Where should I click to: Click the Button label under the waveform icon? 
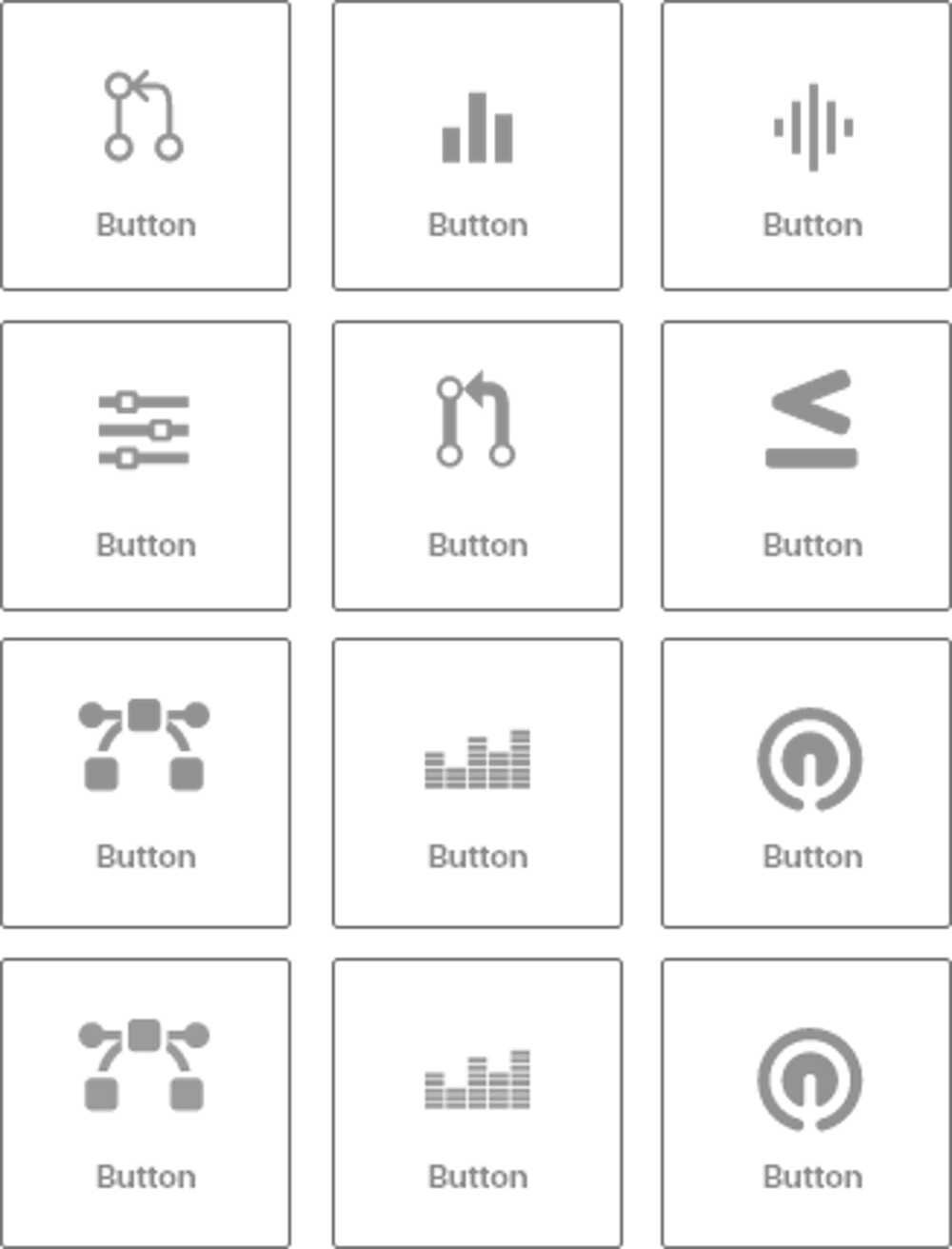click(x=811, y=225)
